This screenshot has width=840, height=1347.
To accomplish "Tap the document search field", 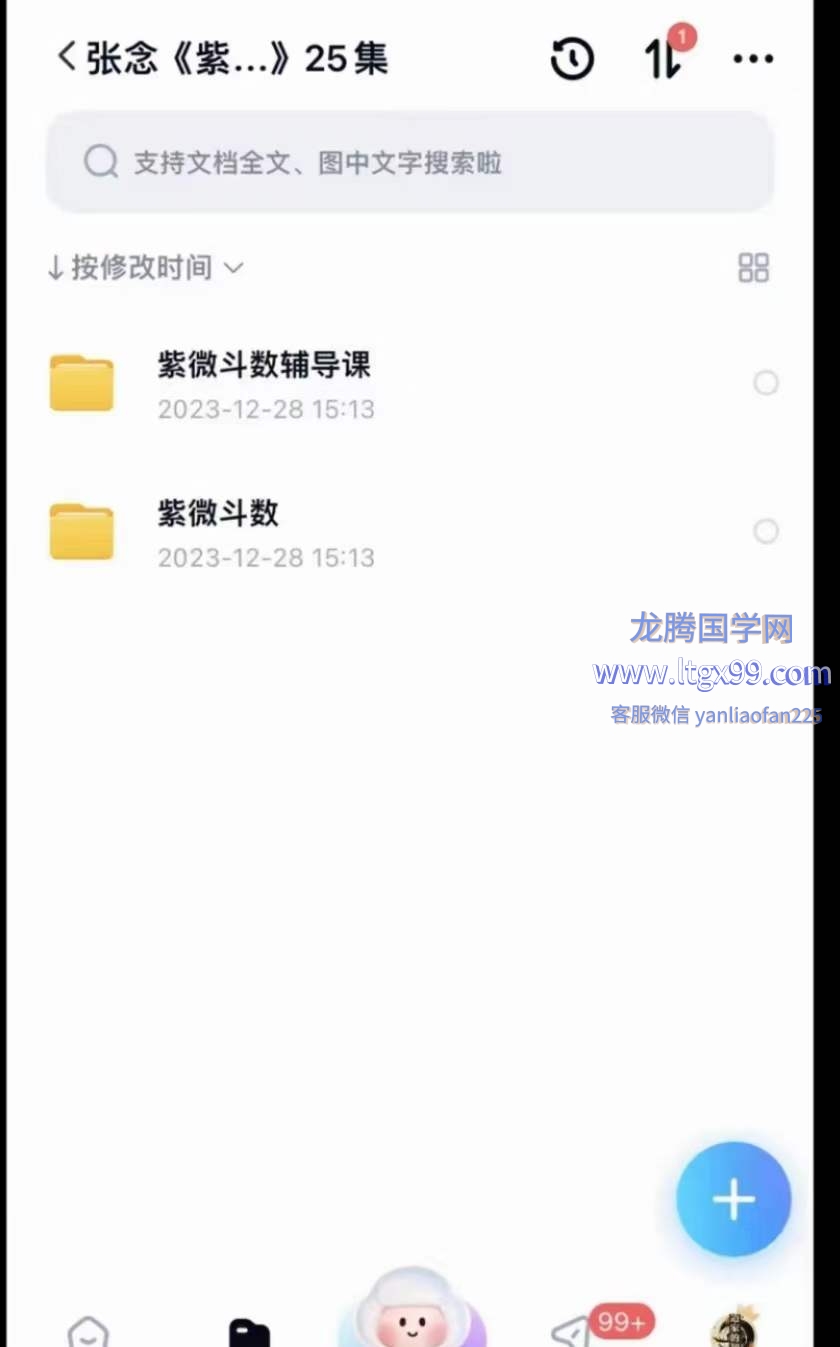I will pos(410,162).
